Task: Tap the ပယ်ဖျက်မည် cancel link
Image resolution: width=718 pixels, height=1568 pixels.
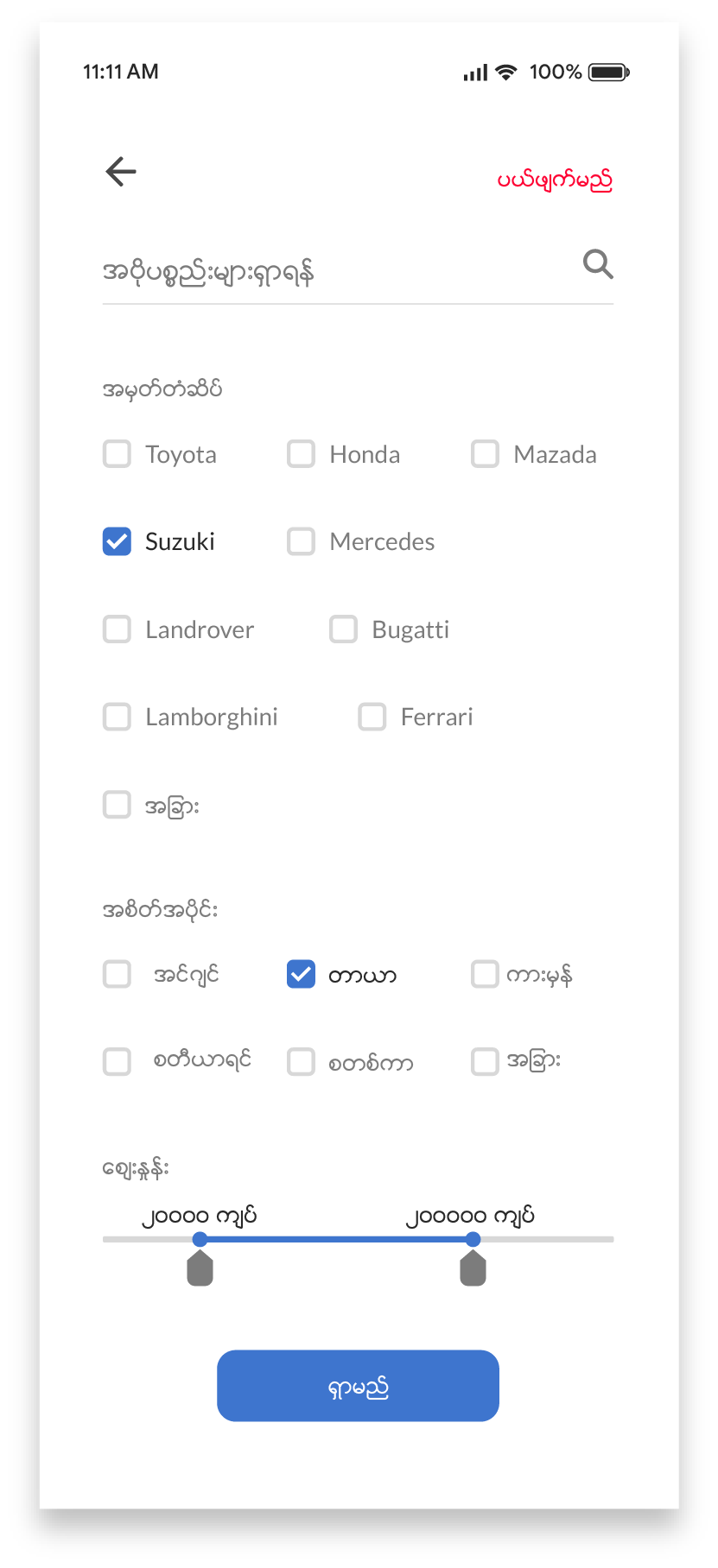Action: click(556, 180)
